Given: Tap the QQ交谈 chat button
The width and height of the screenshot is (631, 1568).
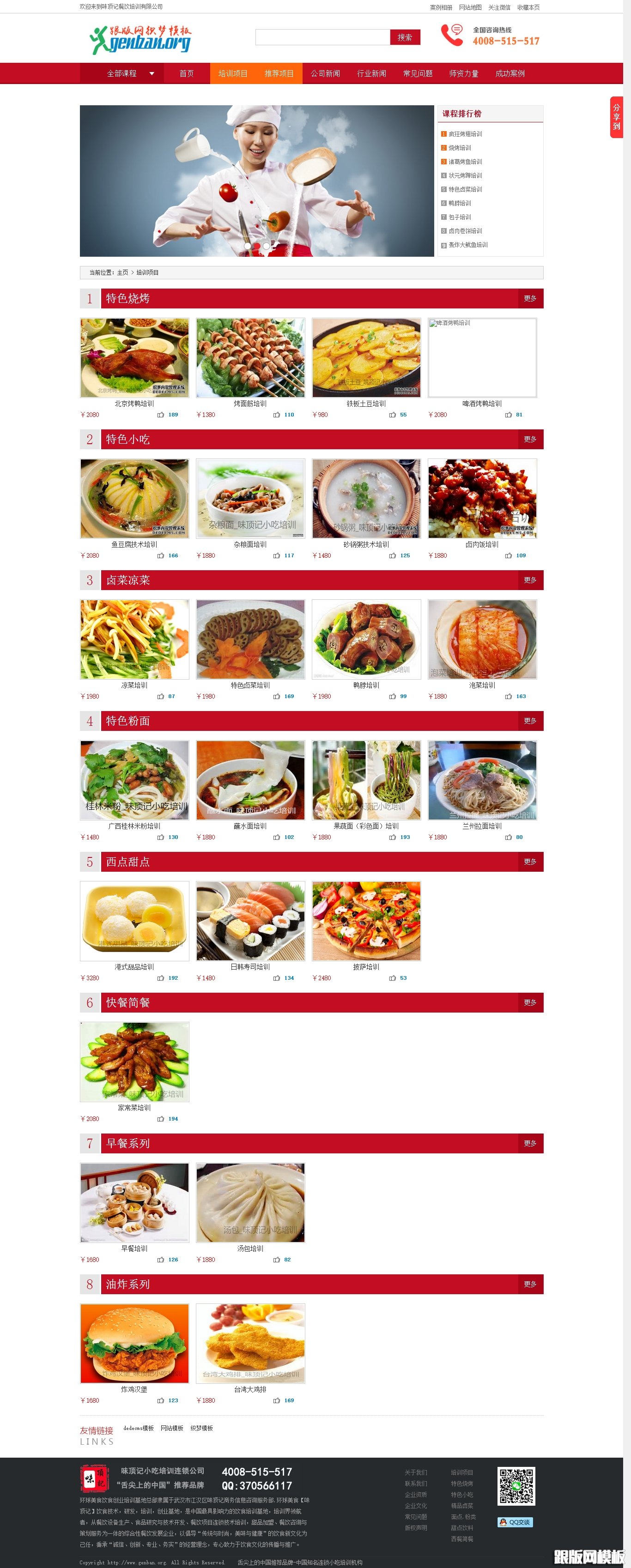Looking at the screenshot, I should (515, 1522).
